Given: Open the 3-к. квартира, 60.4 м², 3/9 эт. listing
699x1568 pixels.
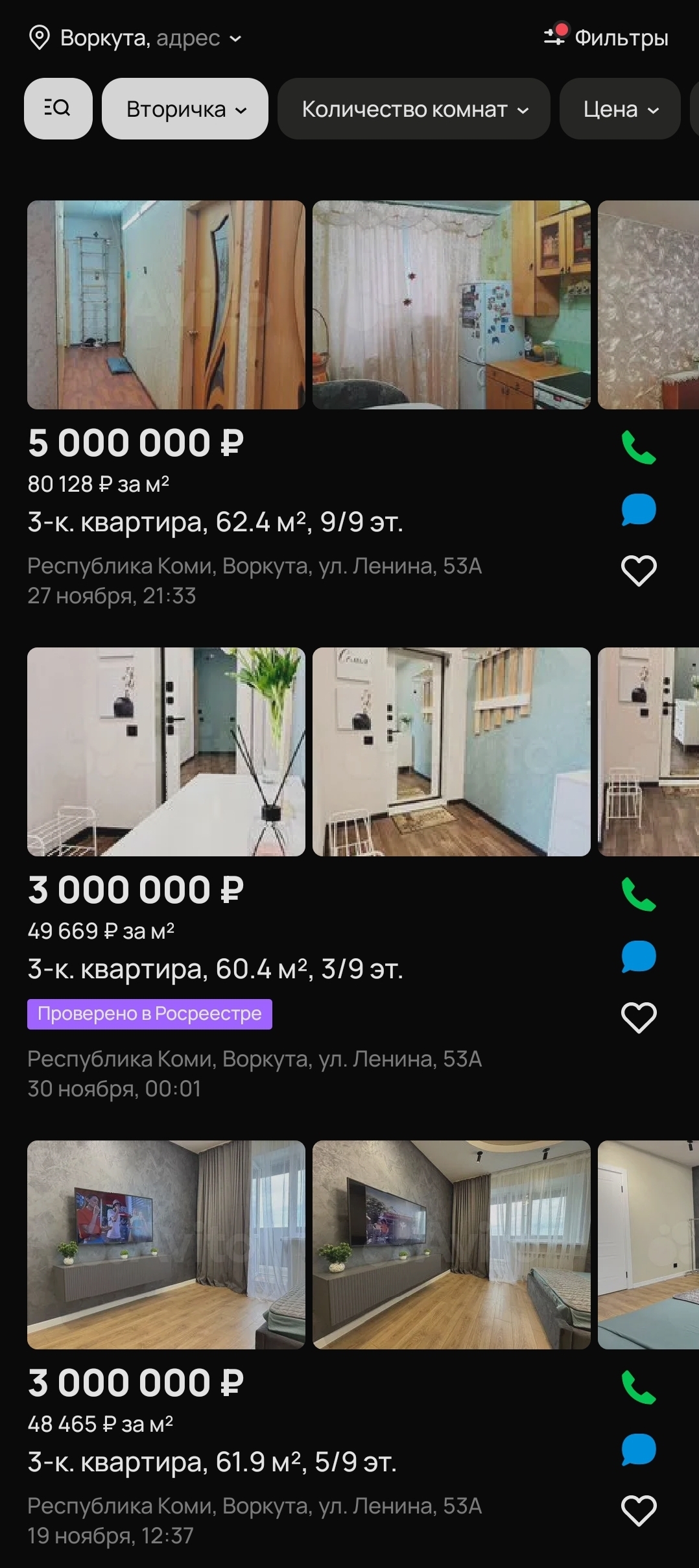Looking at the screenshot, I should (215, 969).
